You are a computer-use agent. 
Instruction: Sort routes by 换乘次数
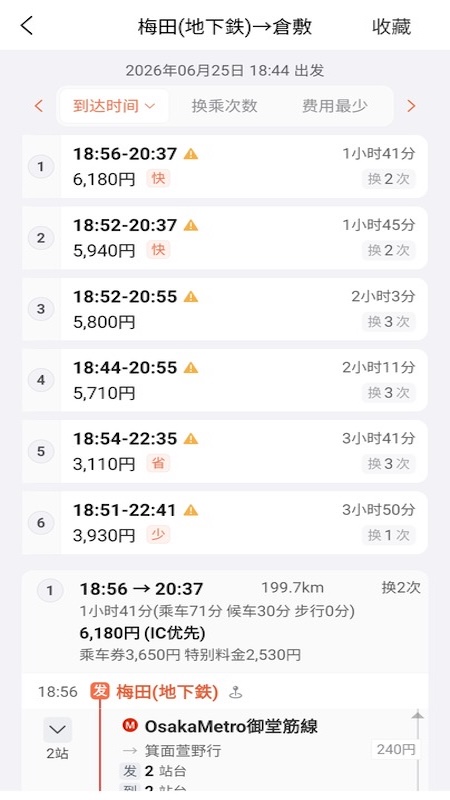coord(224,106)
